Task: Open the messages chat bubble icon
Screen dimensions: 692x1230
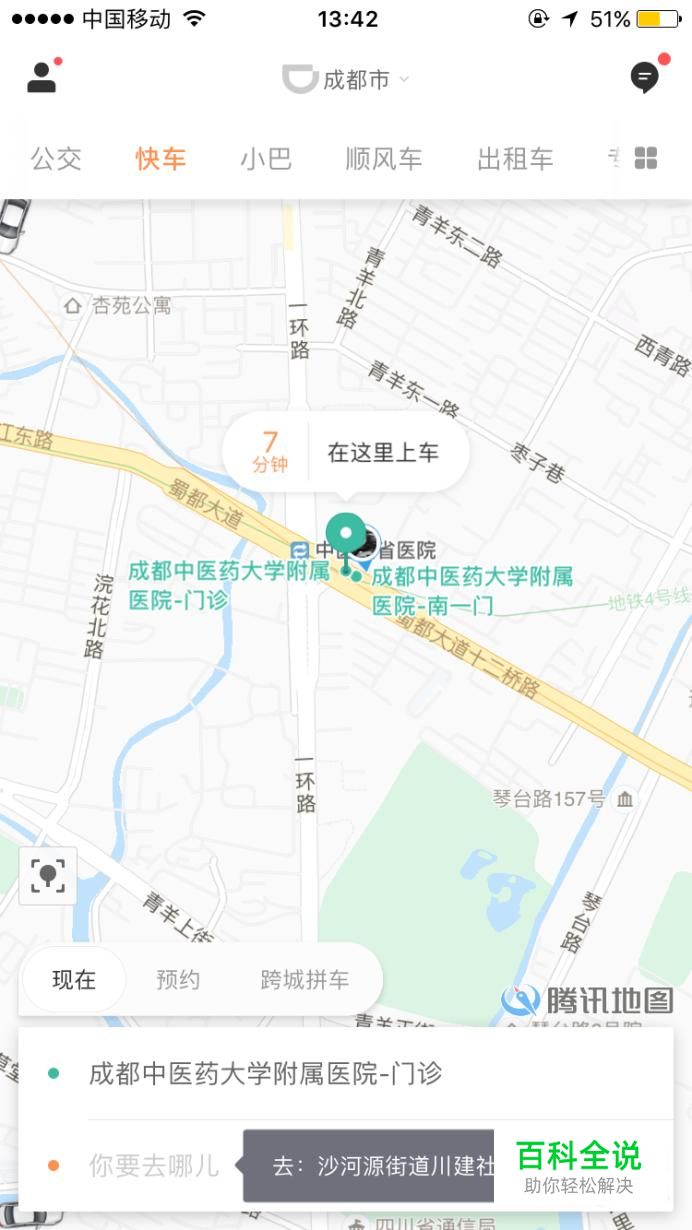Action: point(646,77)
